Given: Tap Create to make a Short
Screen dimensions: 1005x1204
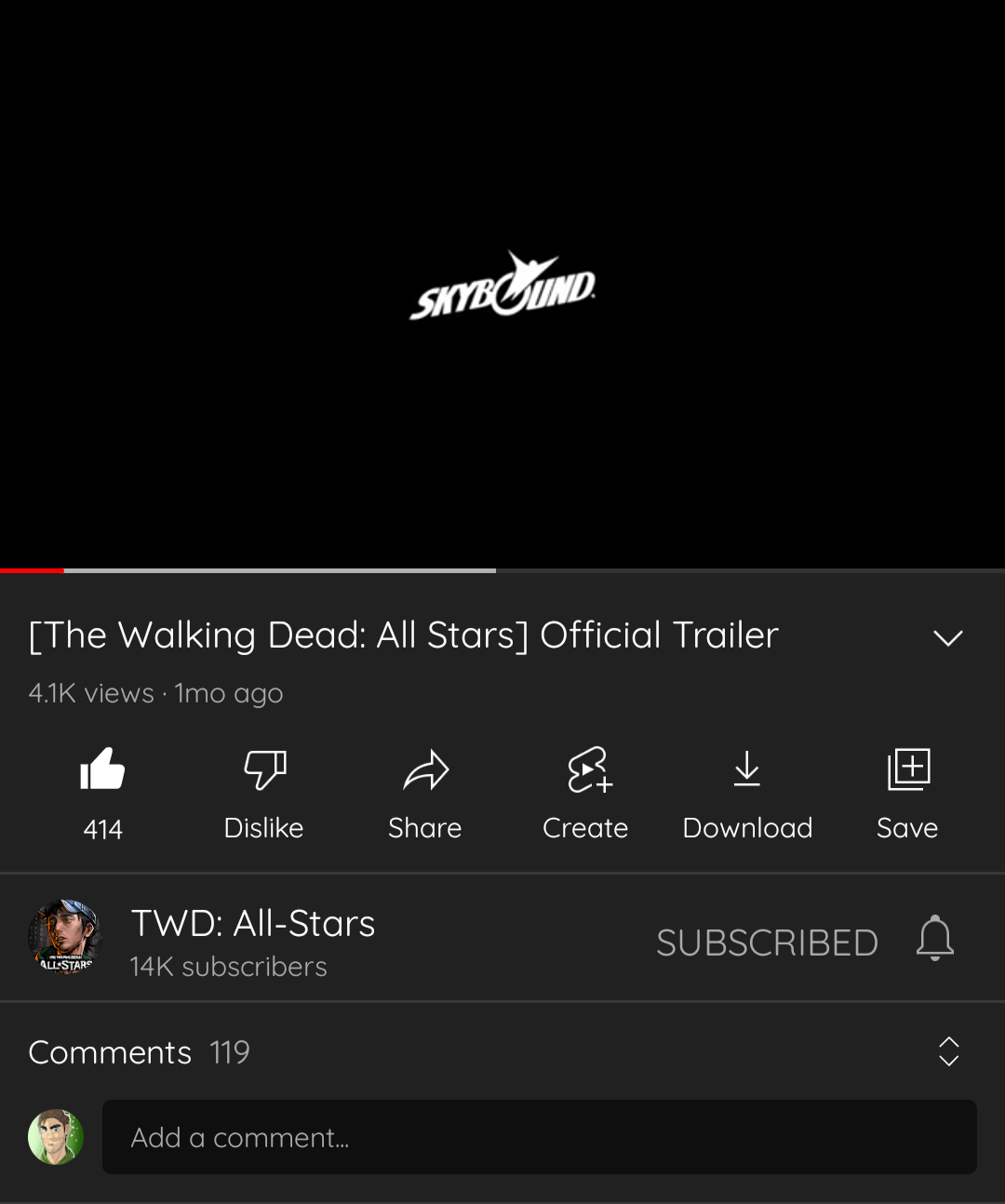Looking at the screenshot, I should (586, 791).
